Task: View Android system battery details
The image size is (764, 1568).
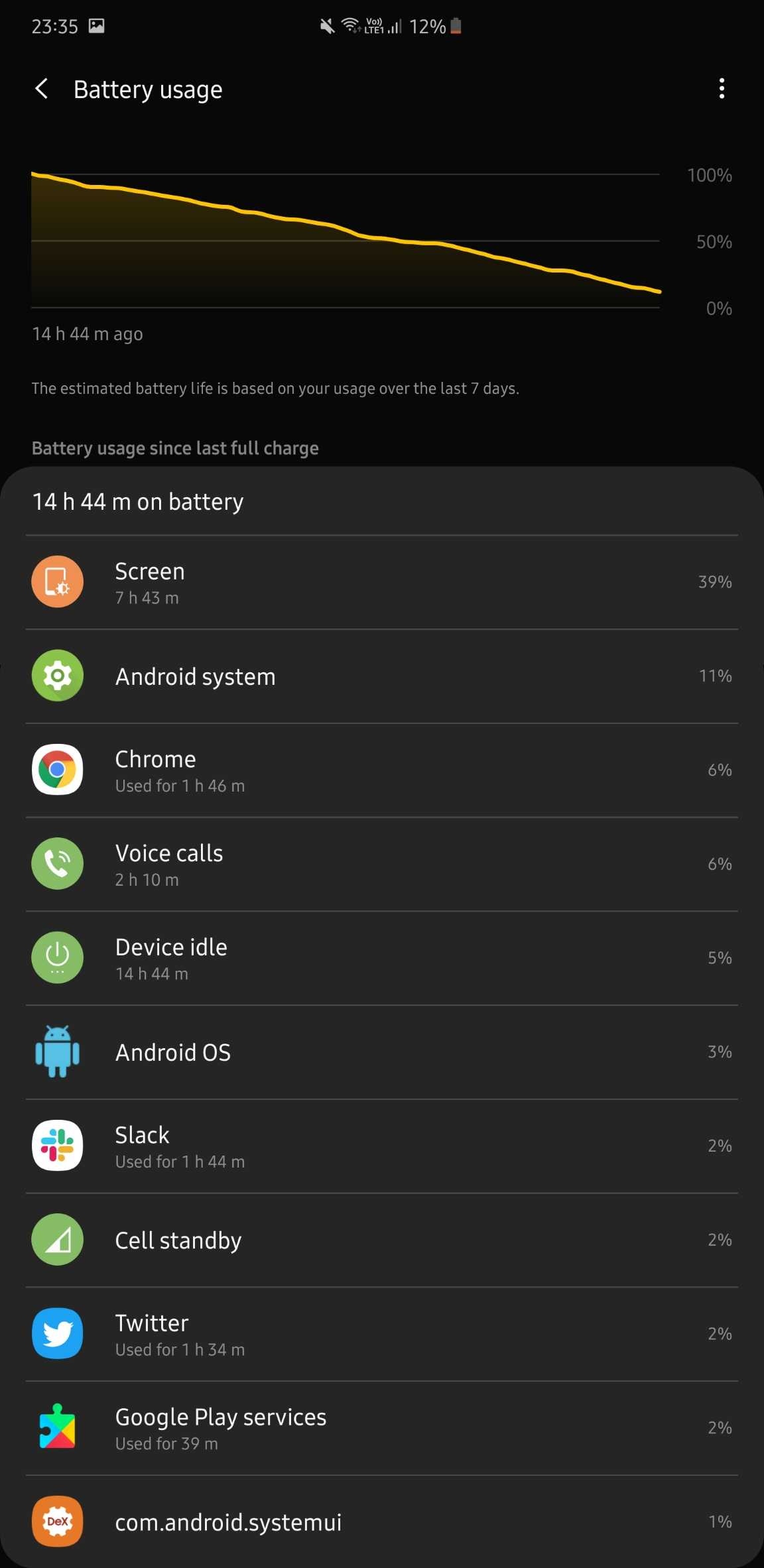Action: tap(381, 676)
